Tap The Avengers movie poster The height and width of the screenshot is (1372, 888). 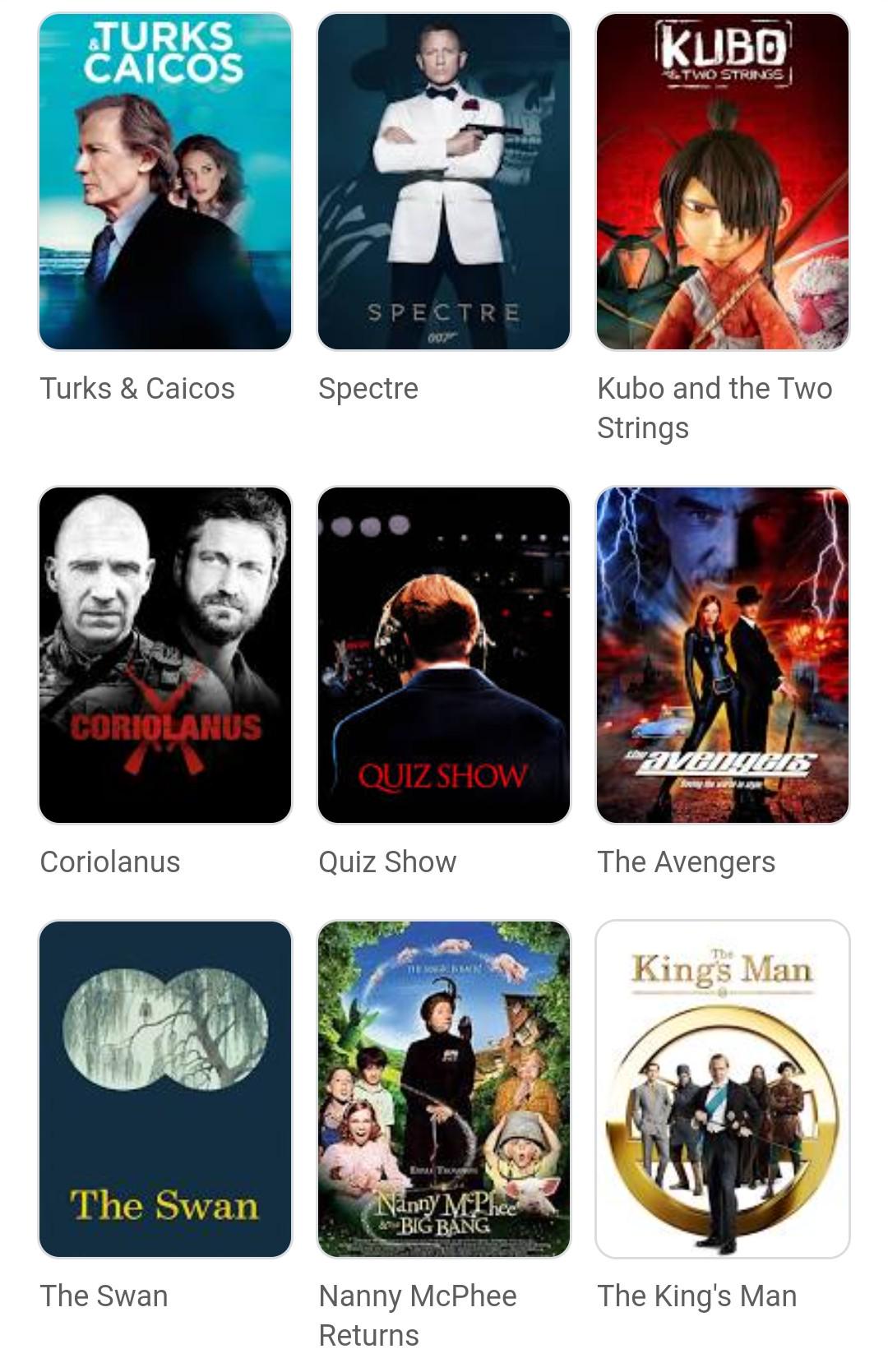[722, 655]
